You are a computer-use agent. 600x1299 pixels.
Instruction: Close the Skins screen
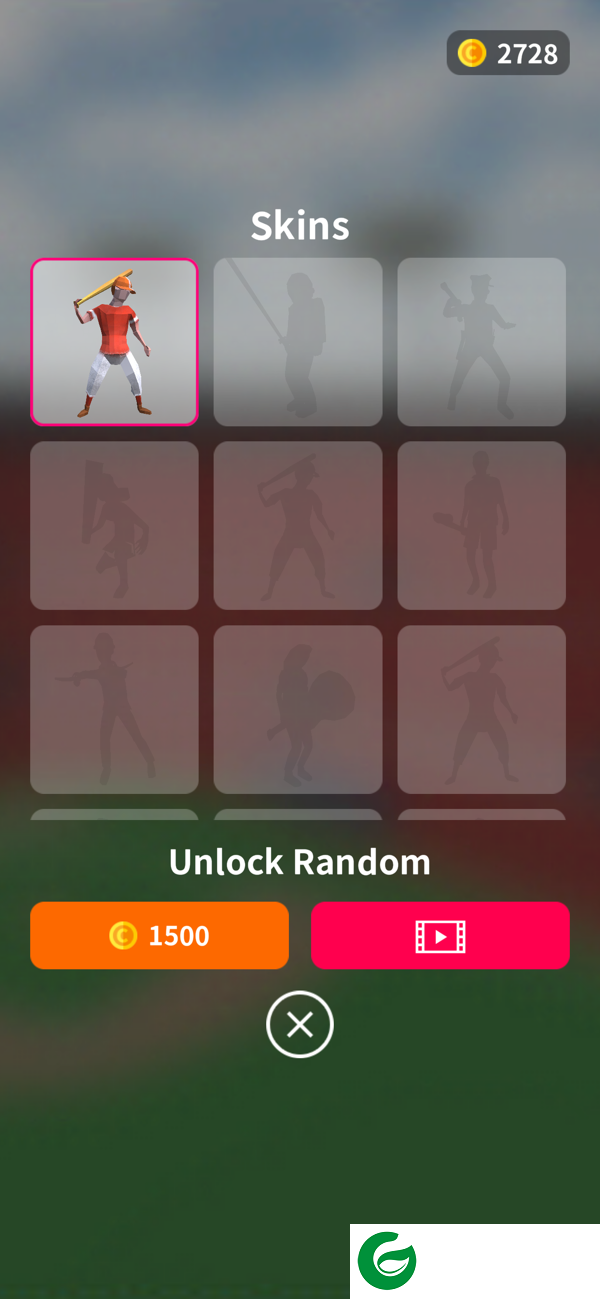tap(300, 1024)
